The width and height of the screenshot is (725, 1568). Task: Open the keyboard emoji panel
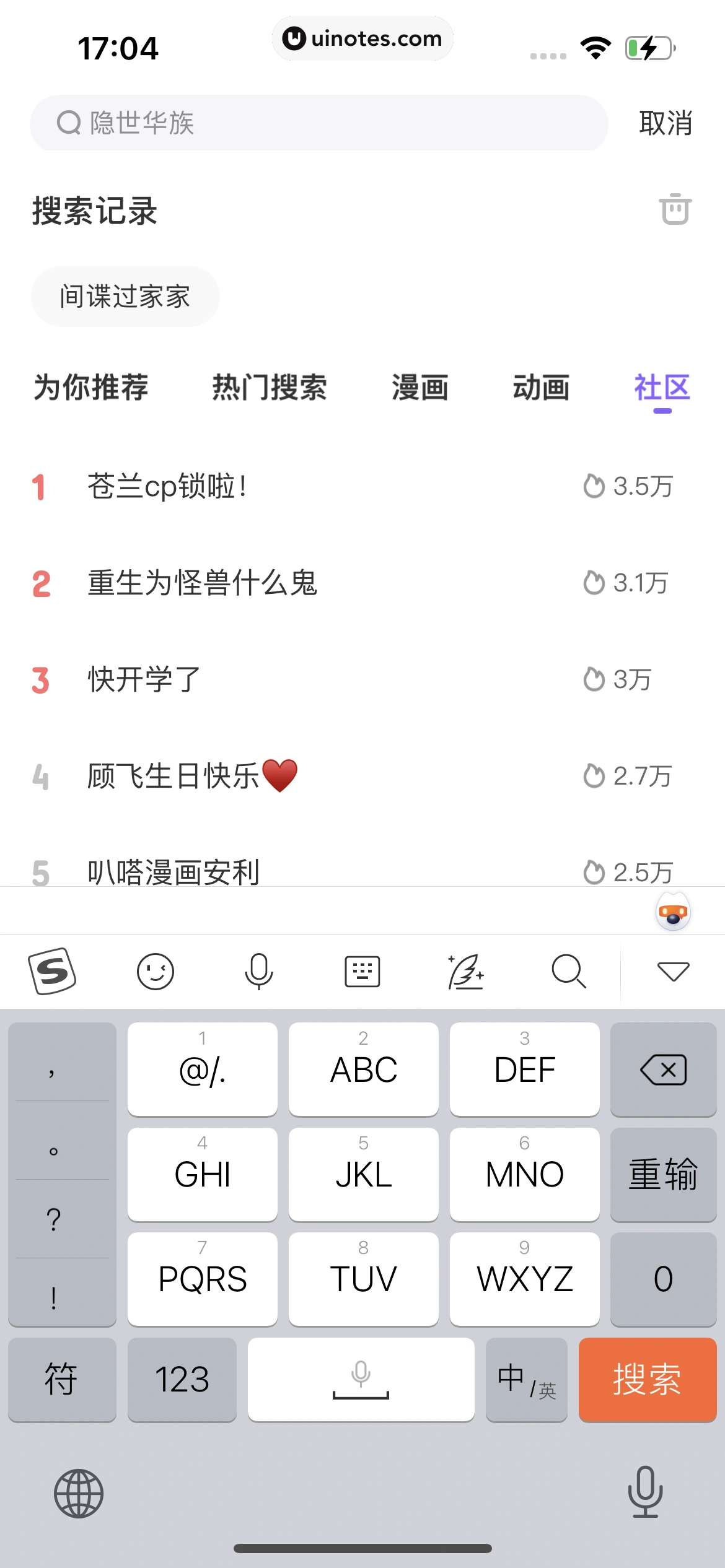pyautogui.click(x=155, y=971)
